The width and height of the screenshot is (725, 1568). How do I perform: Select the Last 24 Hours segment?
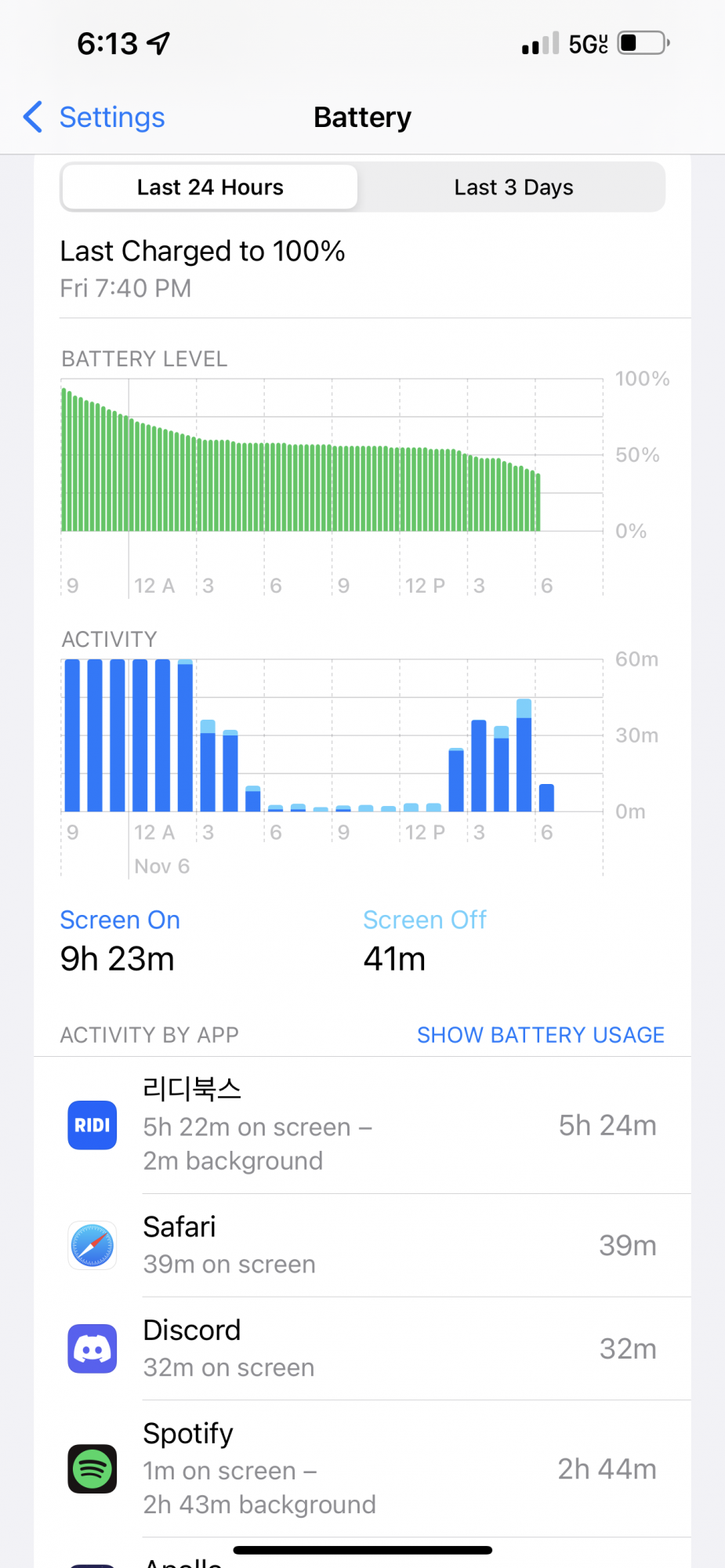(x=210, y=187)
